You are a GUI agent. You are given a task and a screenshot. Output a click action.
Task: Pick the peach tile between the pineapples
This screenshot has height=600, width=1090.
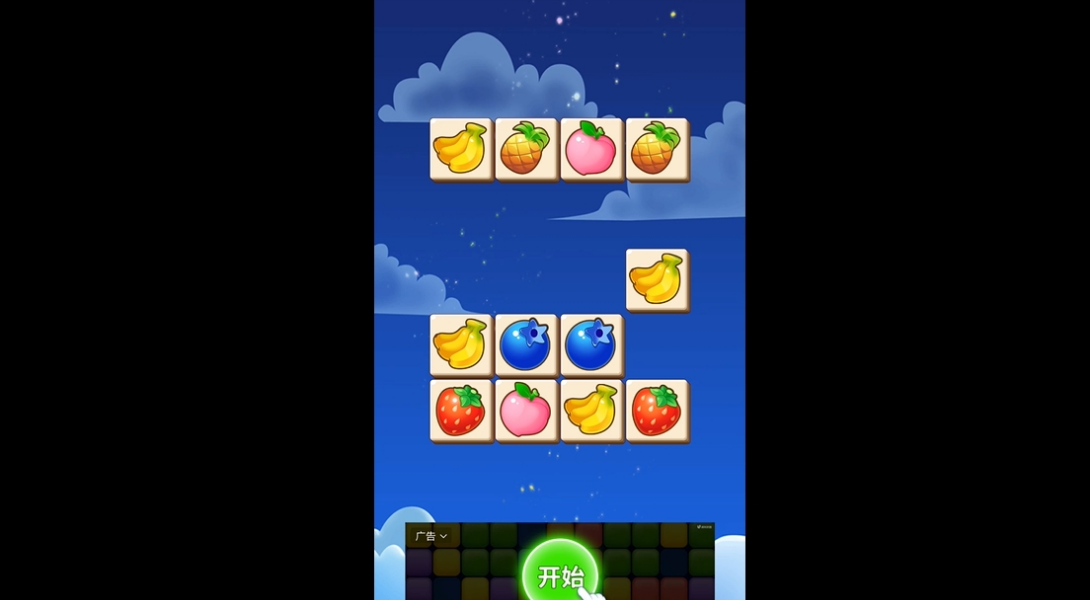(x=591, y=149)
